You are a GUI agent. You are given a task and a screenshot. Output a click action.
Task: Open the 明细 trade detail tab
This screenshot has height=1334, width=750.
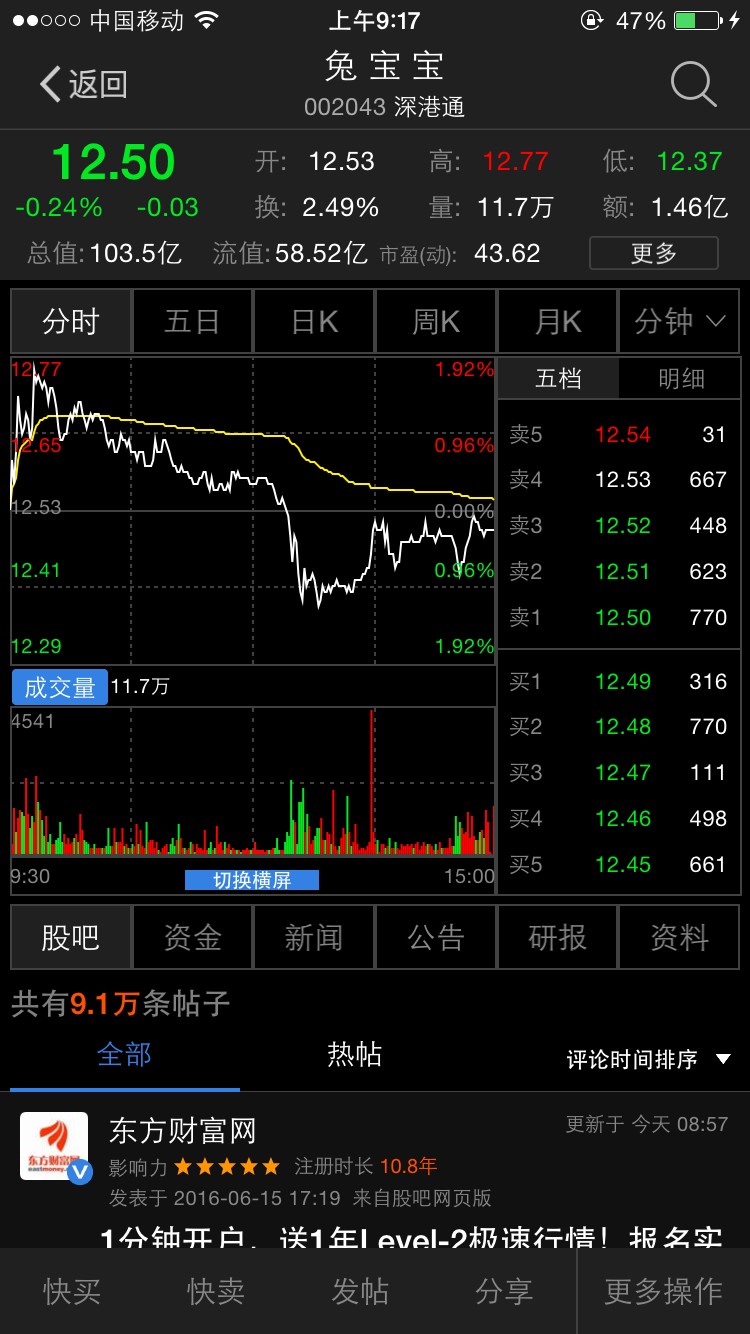click(681, 378)
